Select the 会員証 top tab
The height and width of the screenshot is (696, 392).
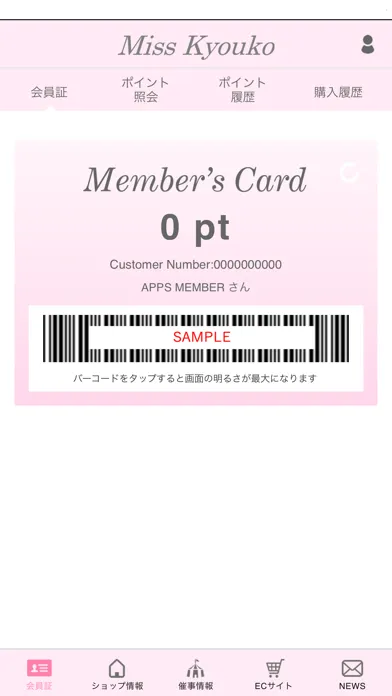click(x=49, y=92)
